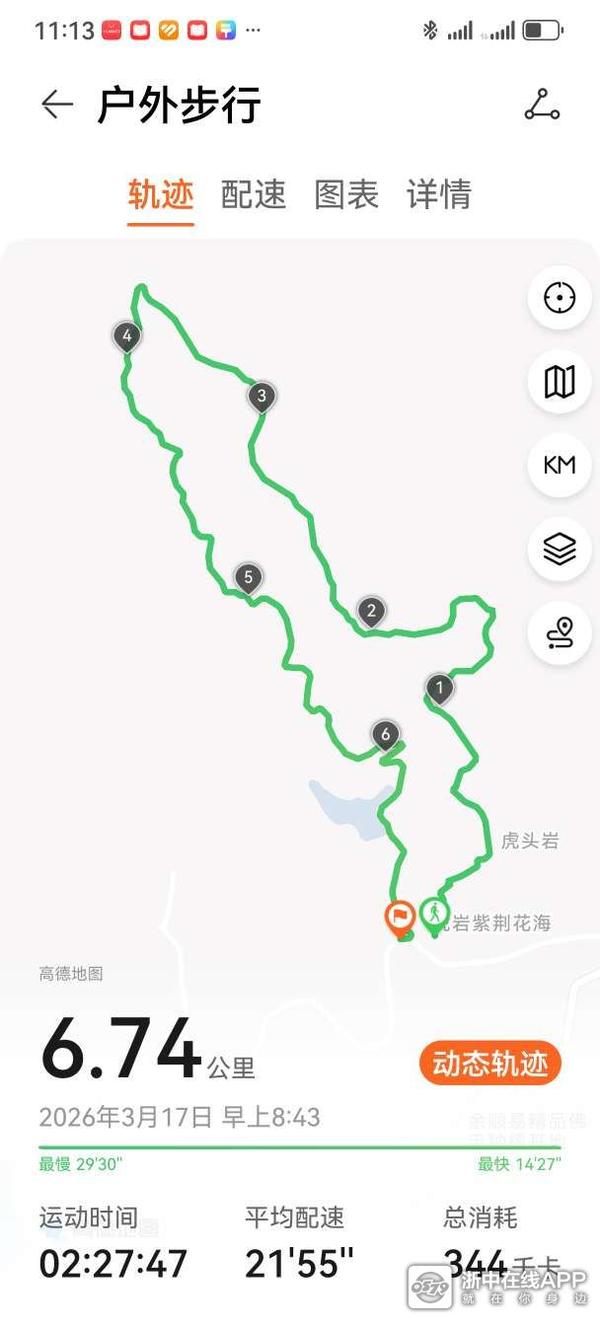Toggle the KM markers button

pyautogui.click(x=559, y=465)
